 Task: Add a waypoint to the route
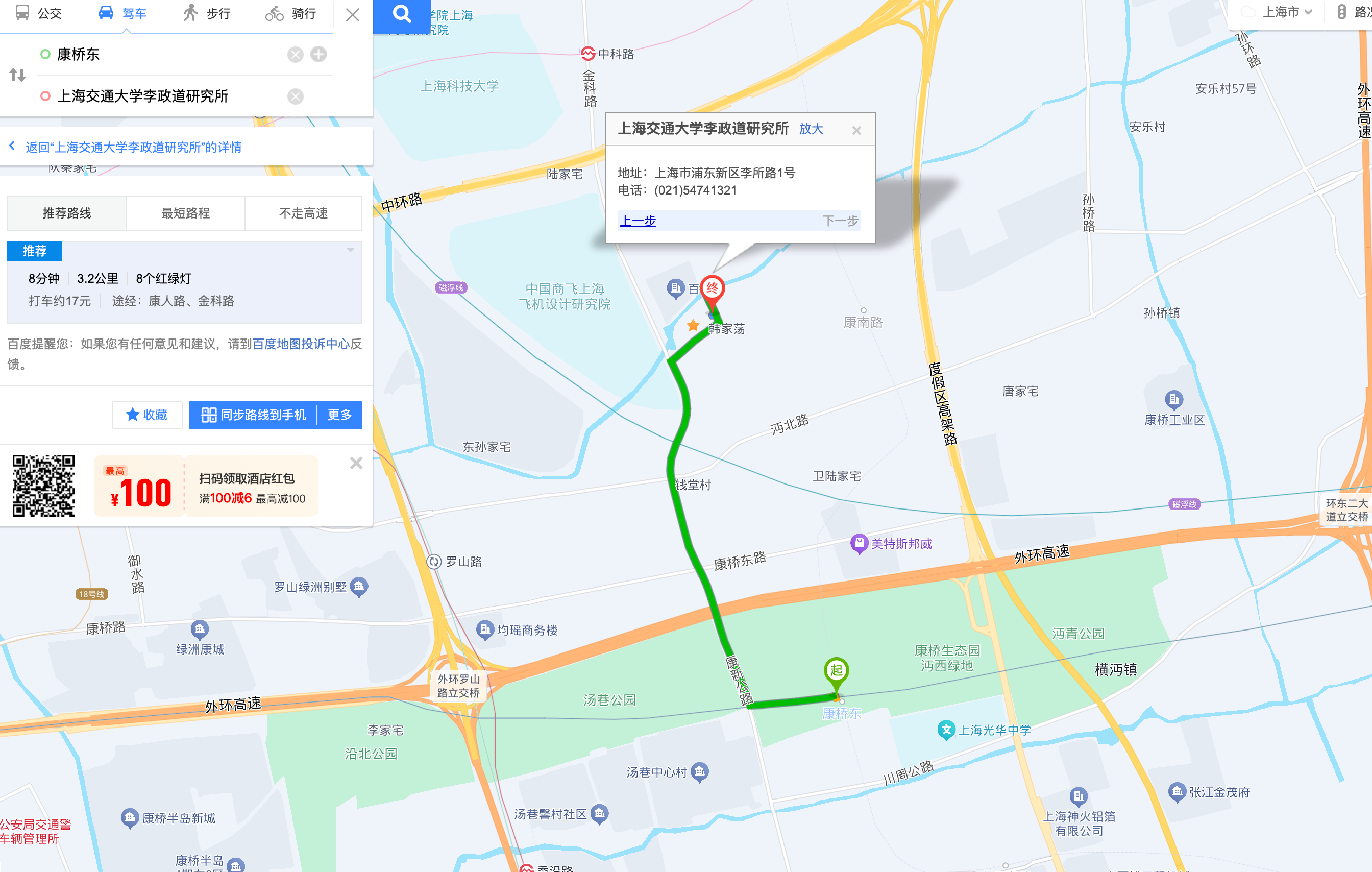point(318,55)
